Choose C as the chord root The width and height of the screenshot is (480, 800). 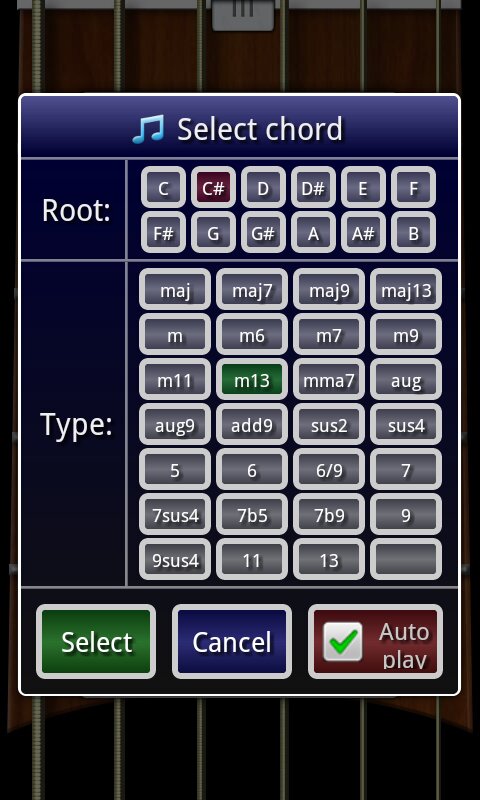pos(163,188)
